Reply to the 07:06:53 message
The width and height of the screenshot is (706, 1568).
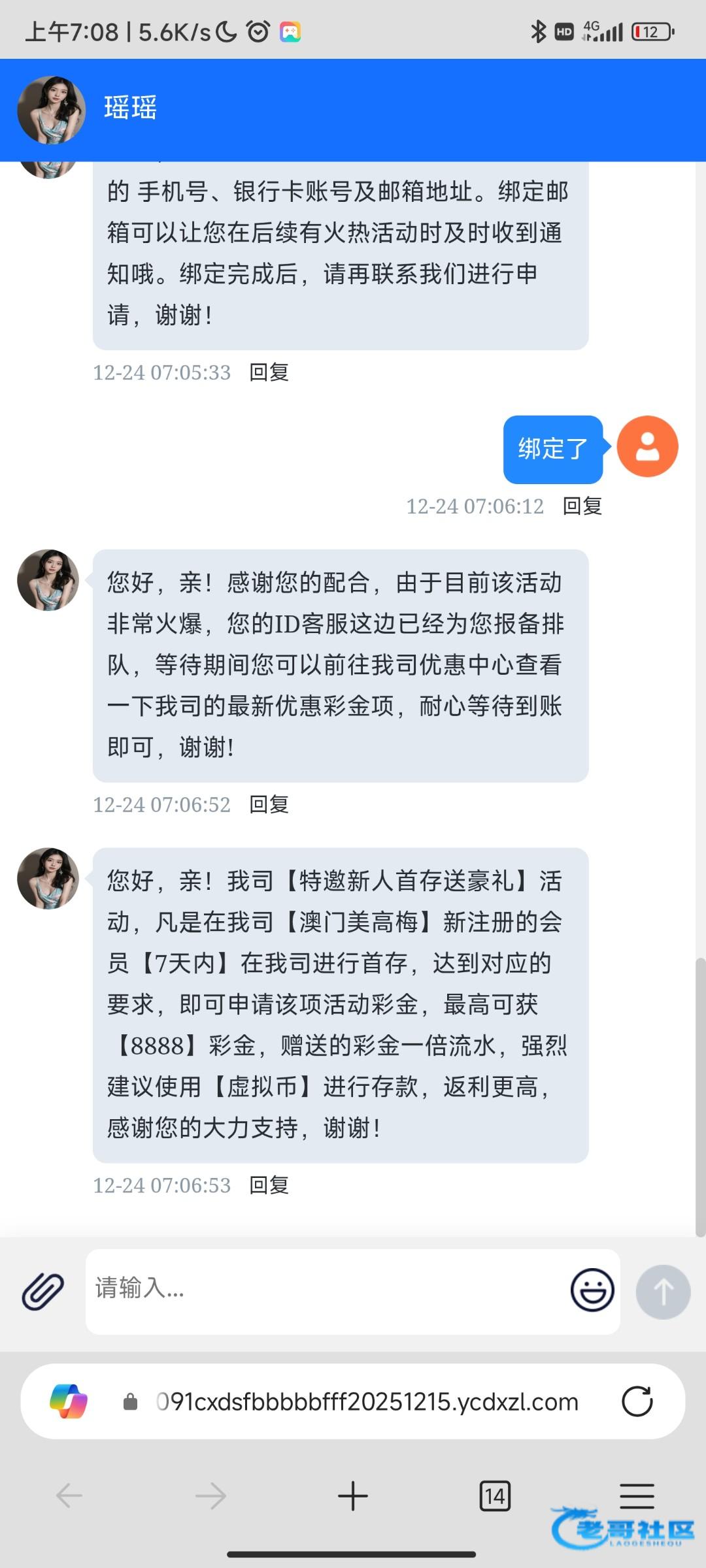click(269, 1184)
